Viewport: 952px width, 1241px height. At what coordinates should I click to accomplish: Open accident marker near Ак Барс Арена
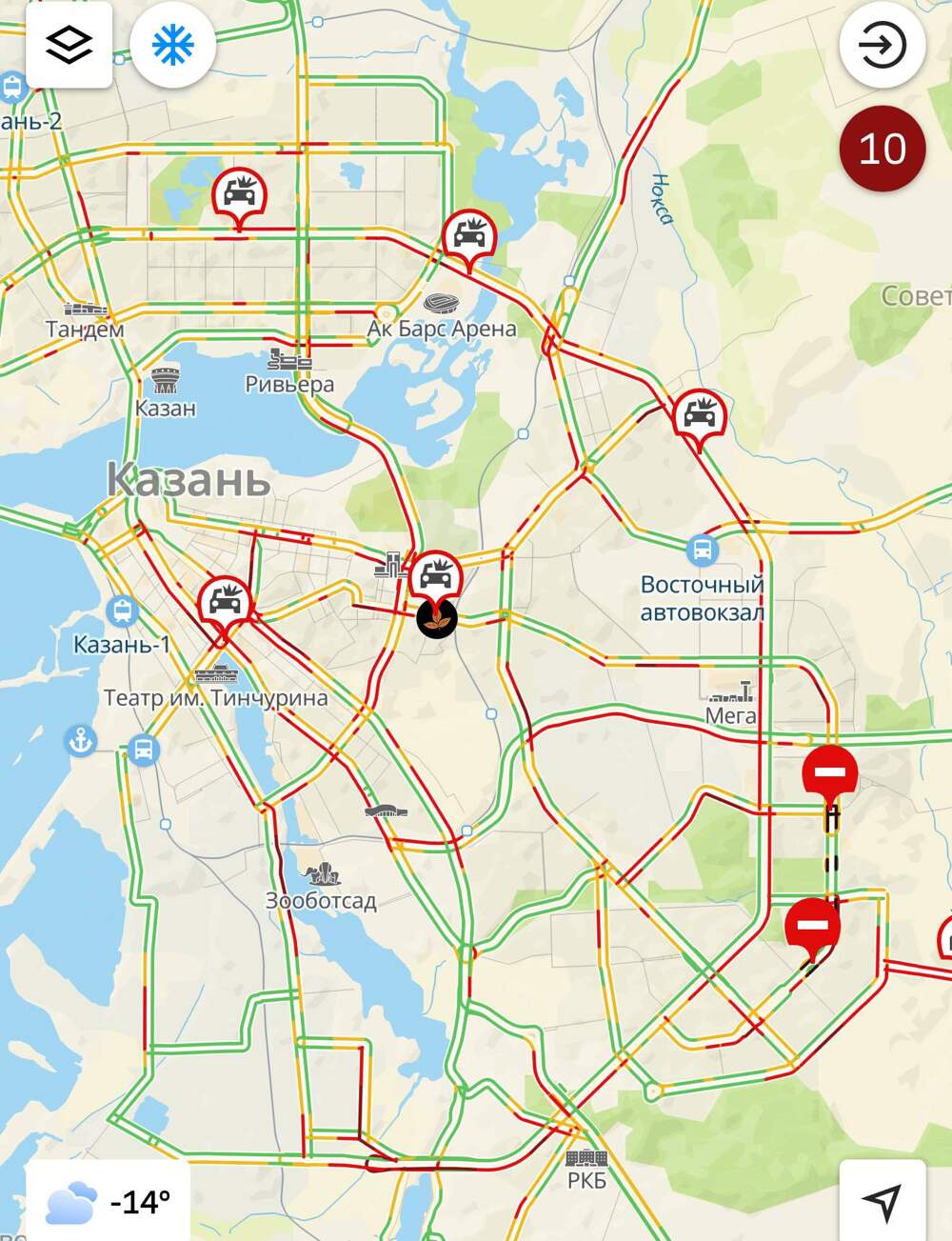(x=469, y=234)
